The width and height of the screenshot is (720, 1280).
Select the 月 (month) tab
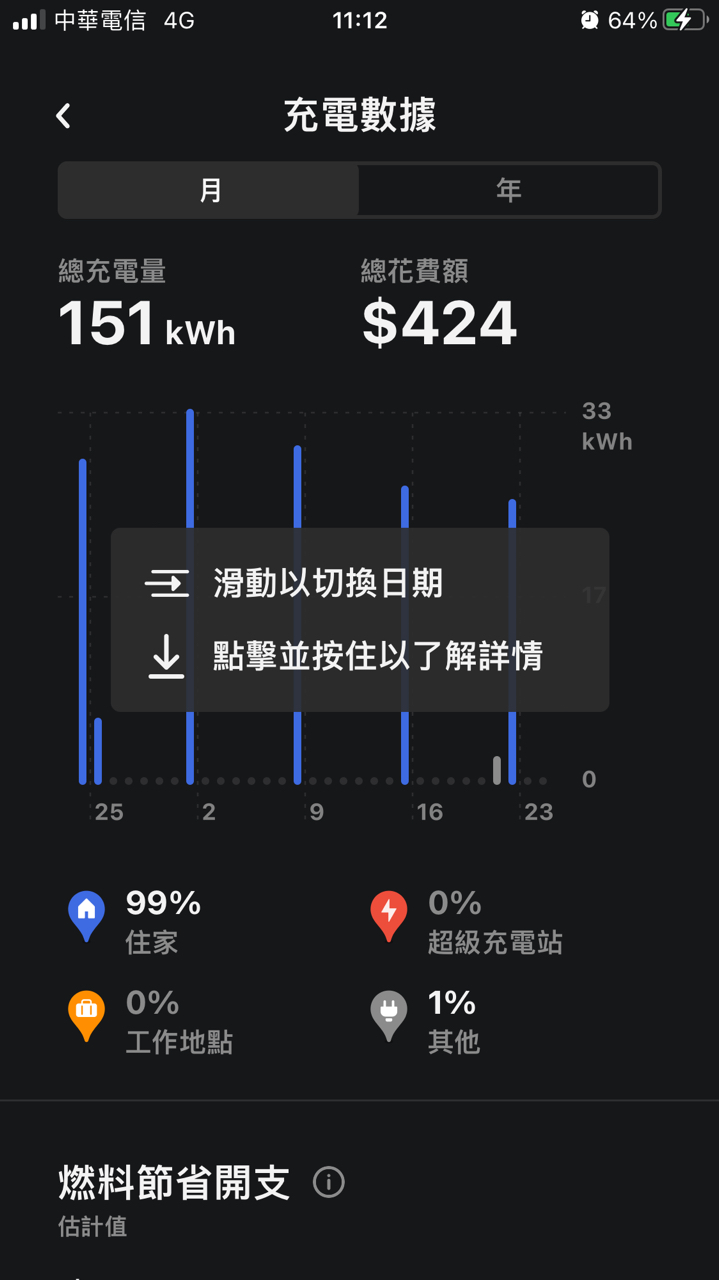(x=210, y=190)
